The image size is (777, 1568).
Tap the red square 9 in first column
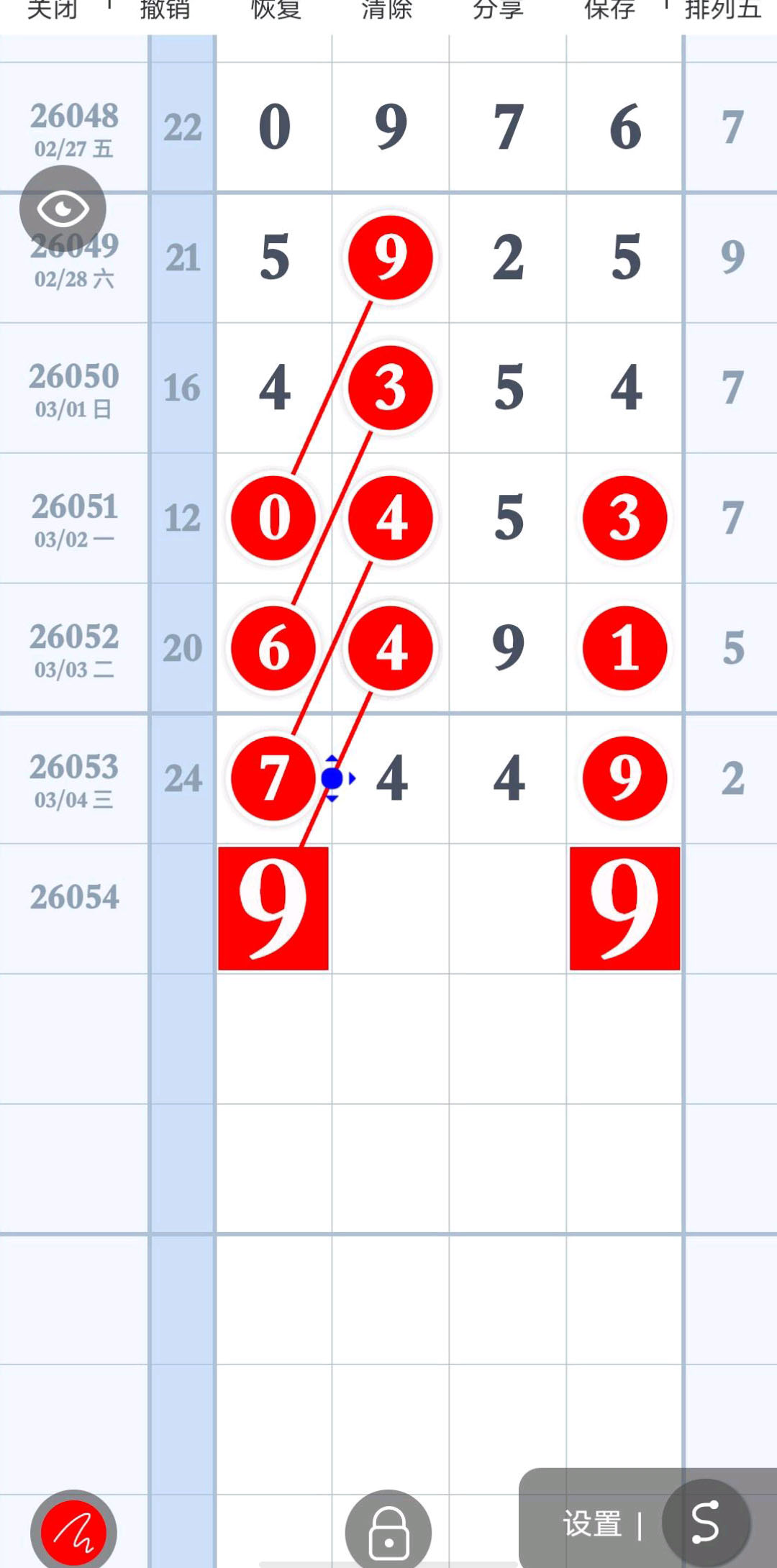pyautogui.click(x=273, y=908)
